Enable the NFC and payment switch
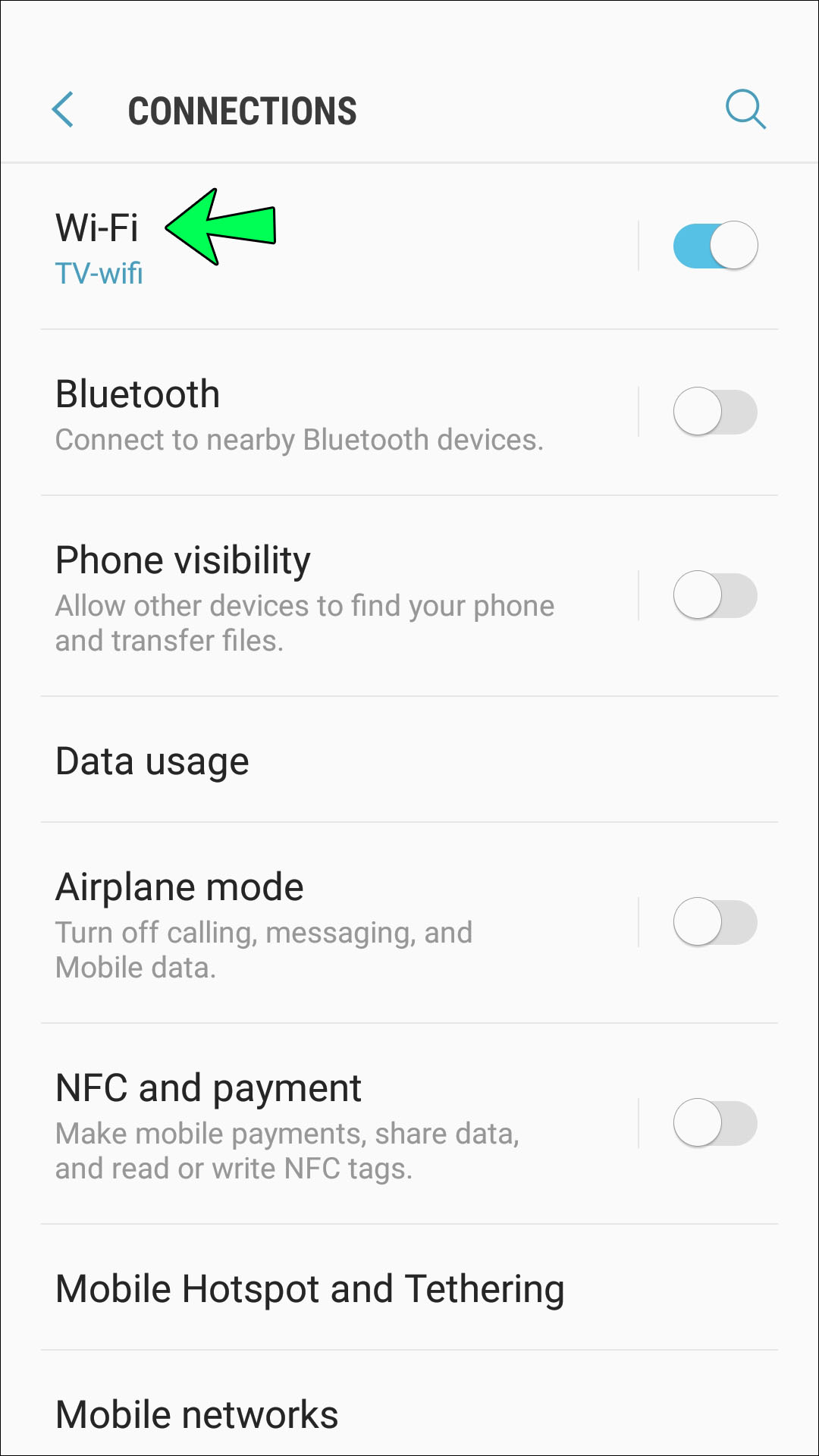This screenshot has height=1456, width=819. [x=715, y=1123]
